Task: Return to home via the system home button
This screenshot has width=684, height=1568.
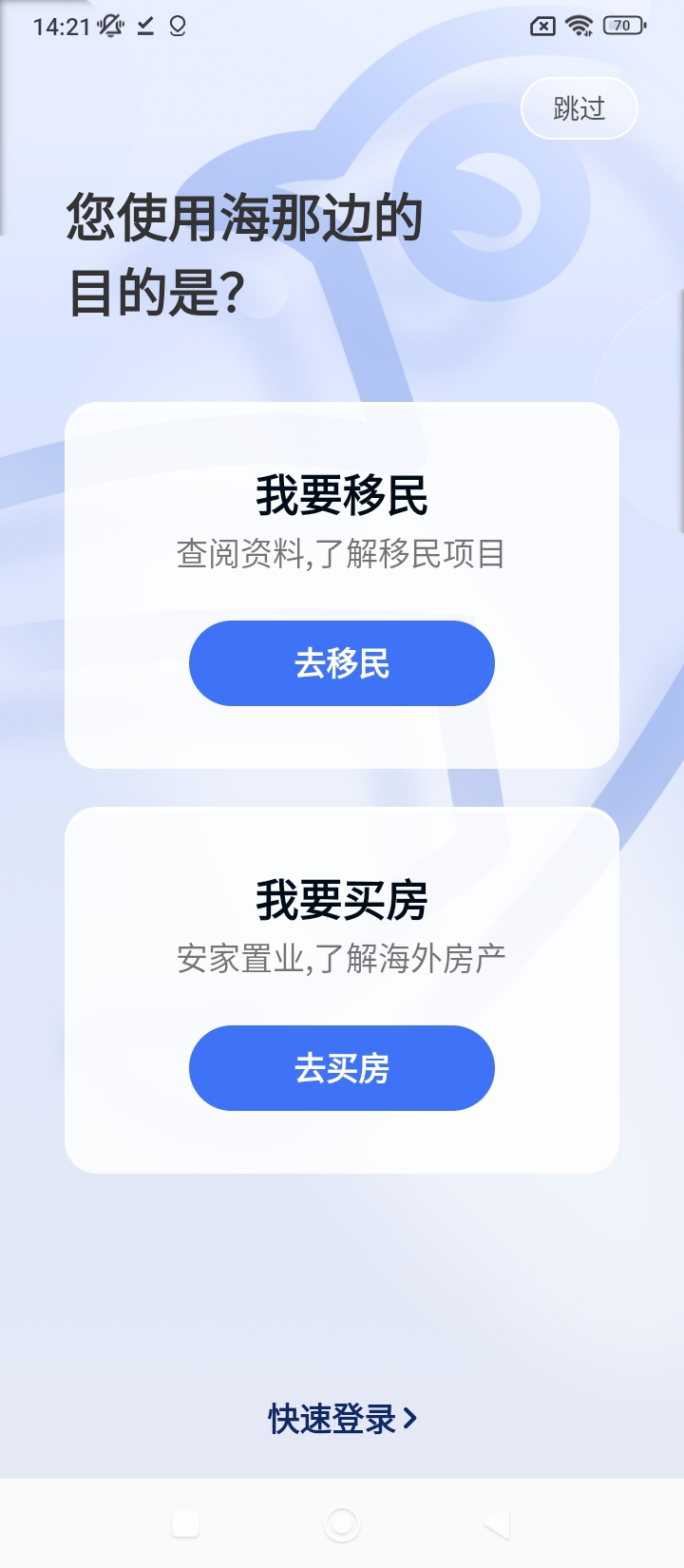Action: tap(342, 1524)
